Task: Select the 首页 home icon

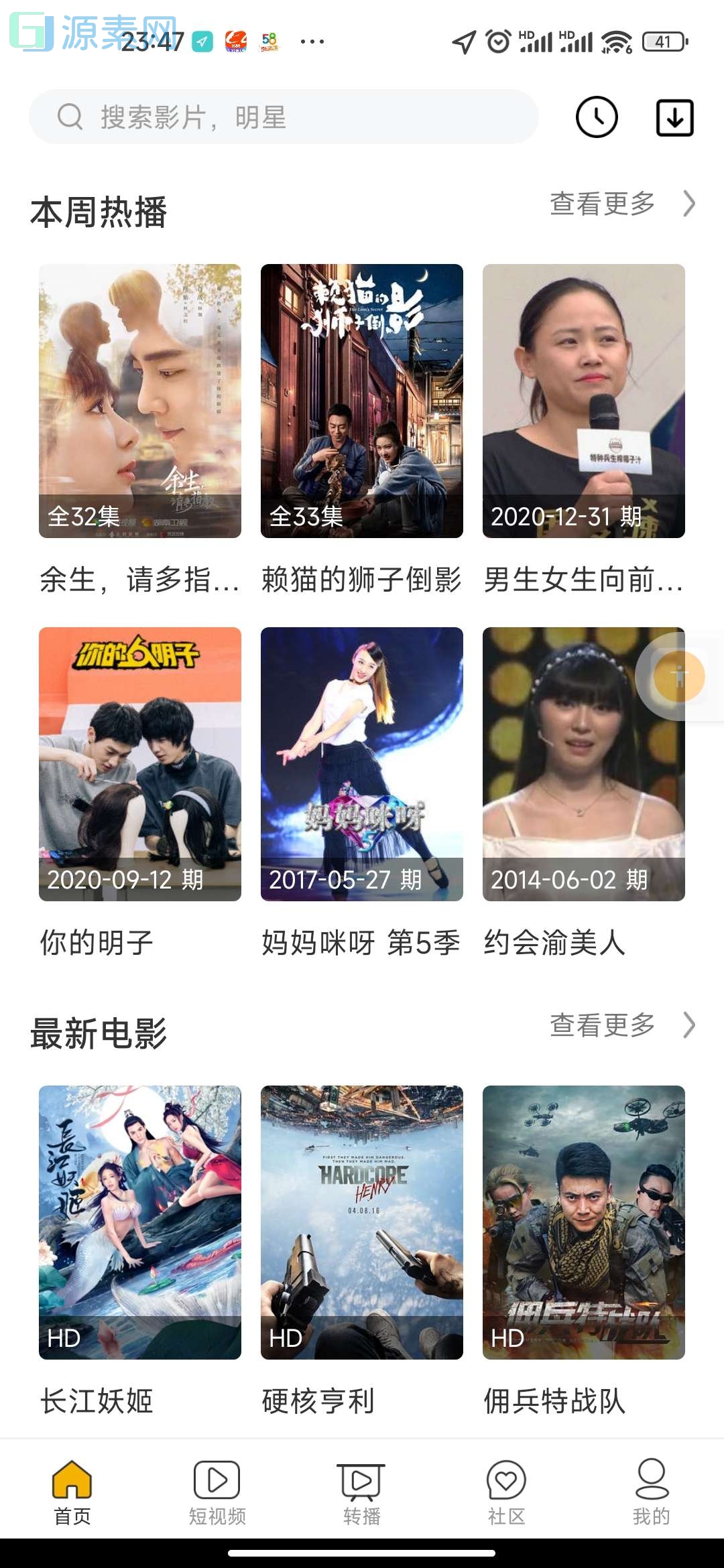Action: pos(72,1480)
